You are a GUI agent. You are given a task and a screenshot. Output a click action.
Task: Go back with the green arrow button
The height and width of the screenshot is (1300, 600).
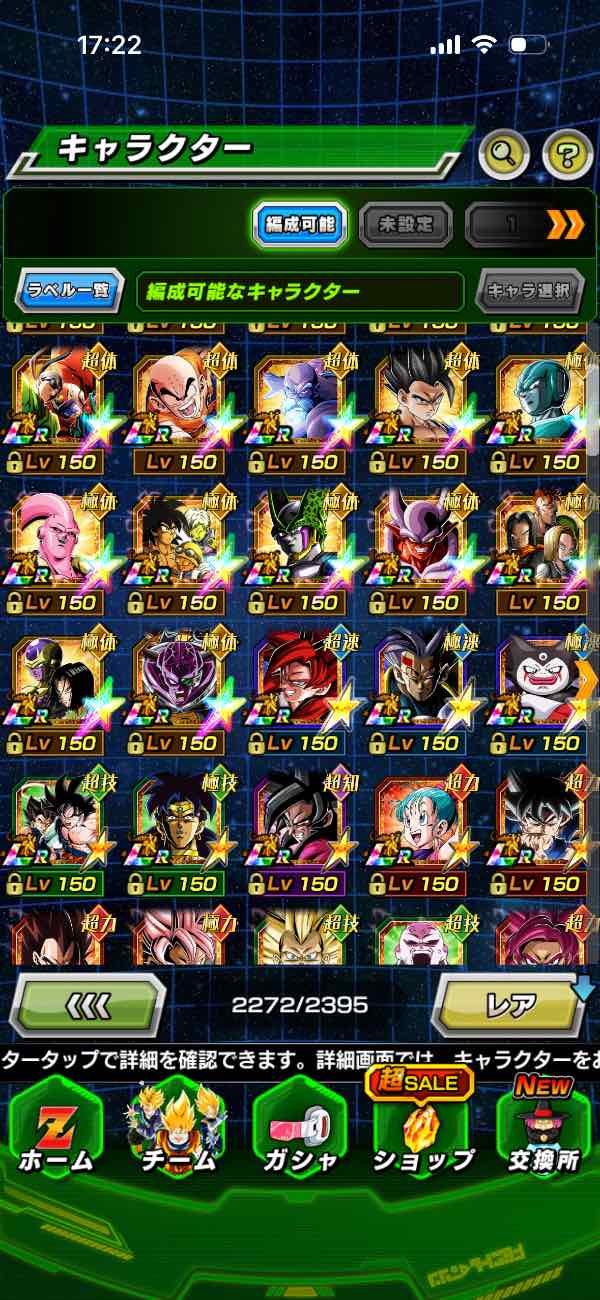coord(87,1003)
